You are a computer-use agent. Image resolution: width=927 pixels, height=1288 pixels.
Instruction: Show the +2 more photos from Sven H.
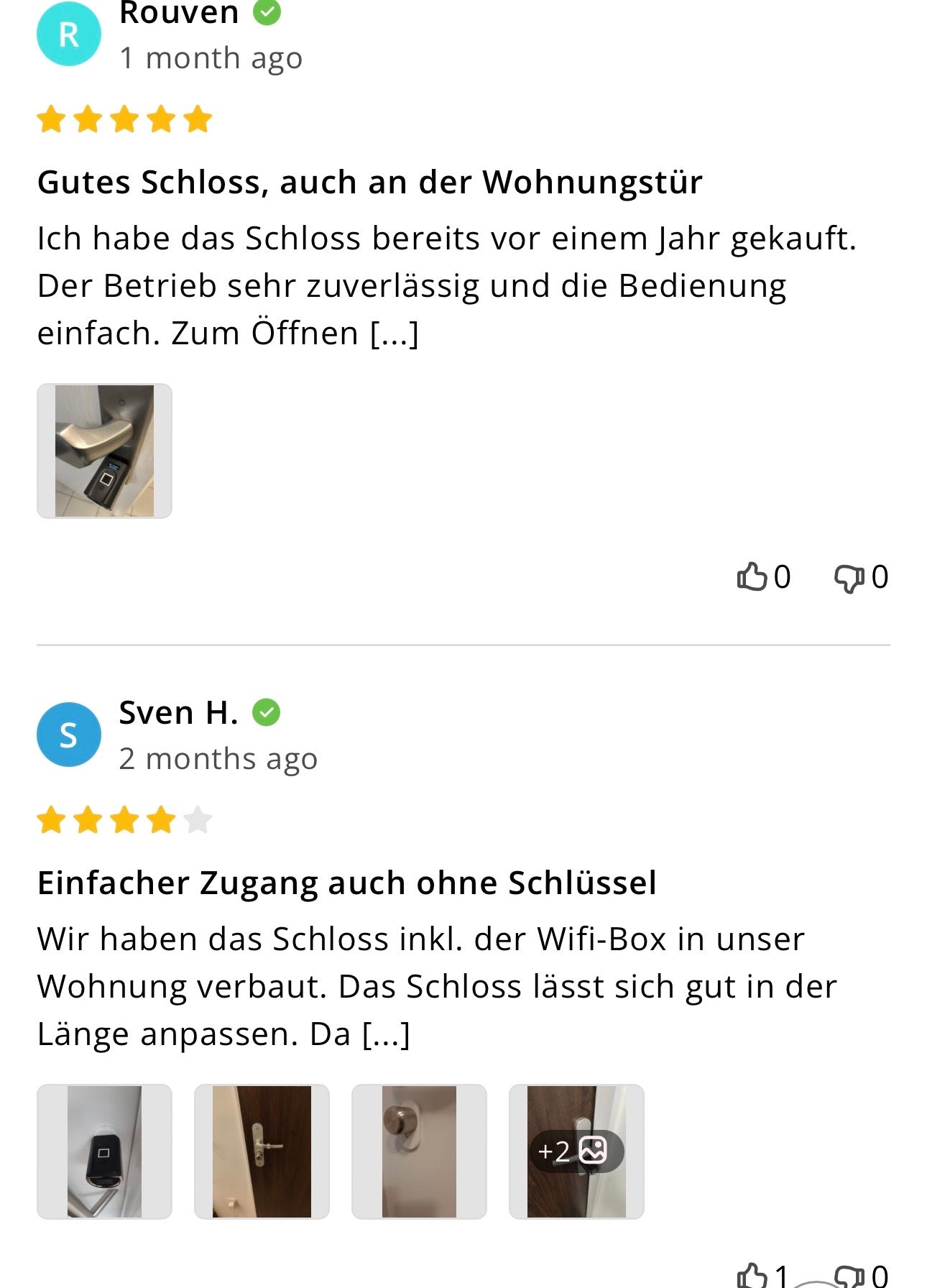click(576, 1151)
